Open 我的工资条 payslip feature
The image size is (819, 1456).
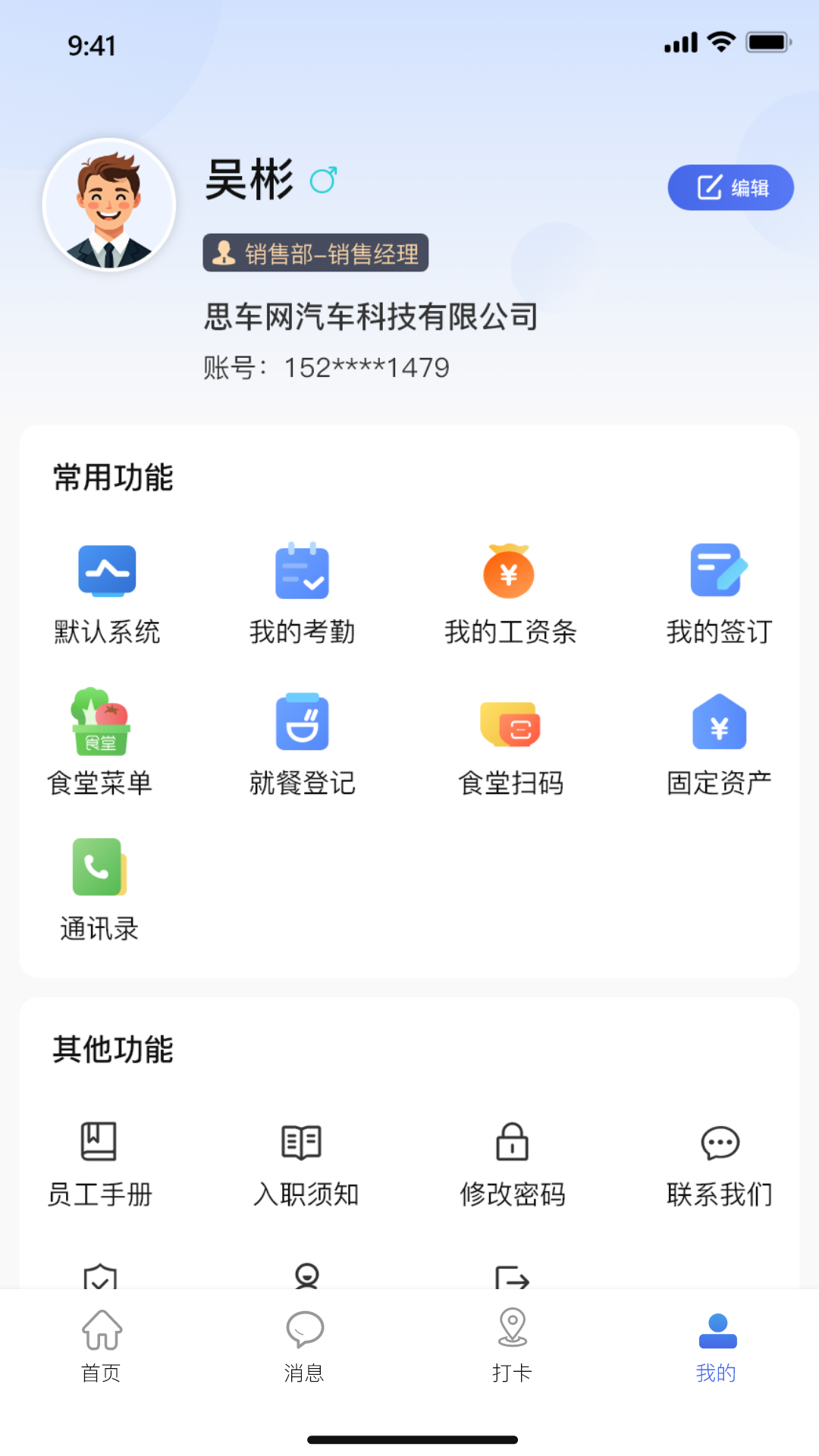pos(510,595)
